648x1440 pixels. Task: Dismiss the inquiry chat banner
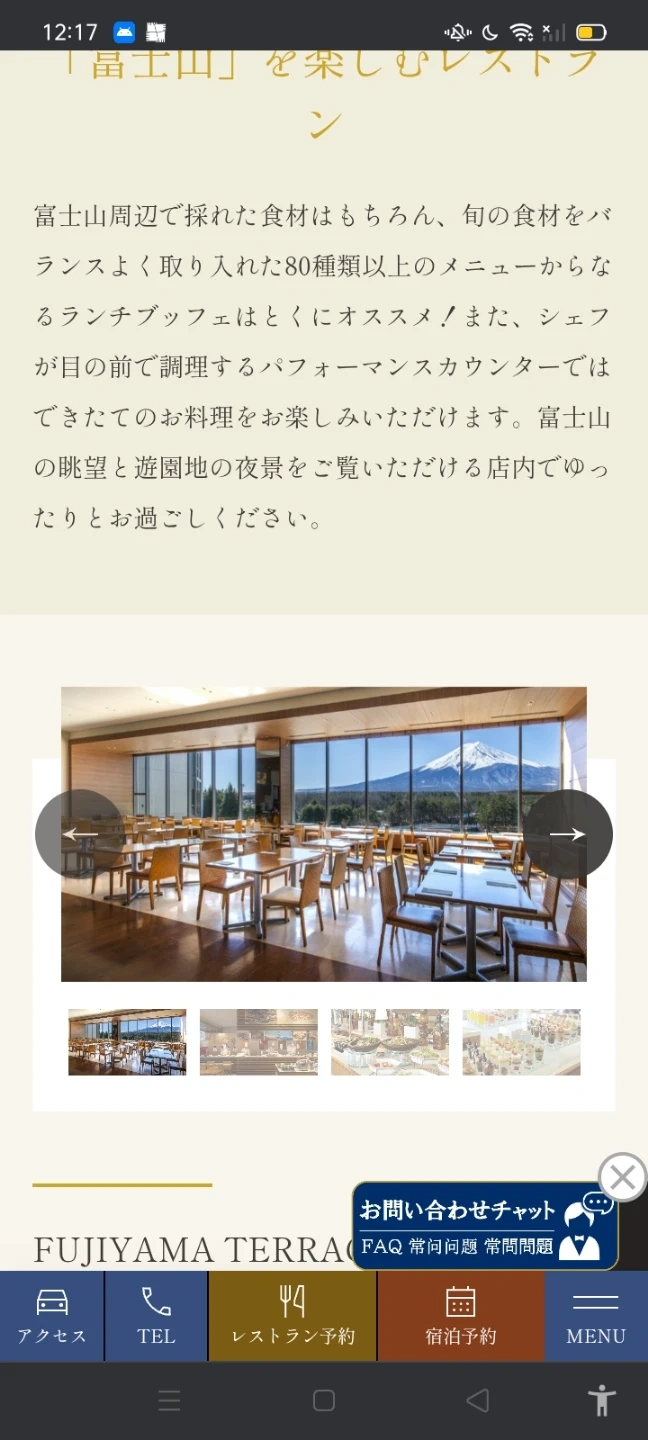(622, 1177)
